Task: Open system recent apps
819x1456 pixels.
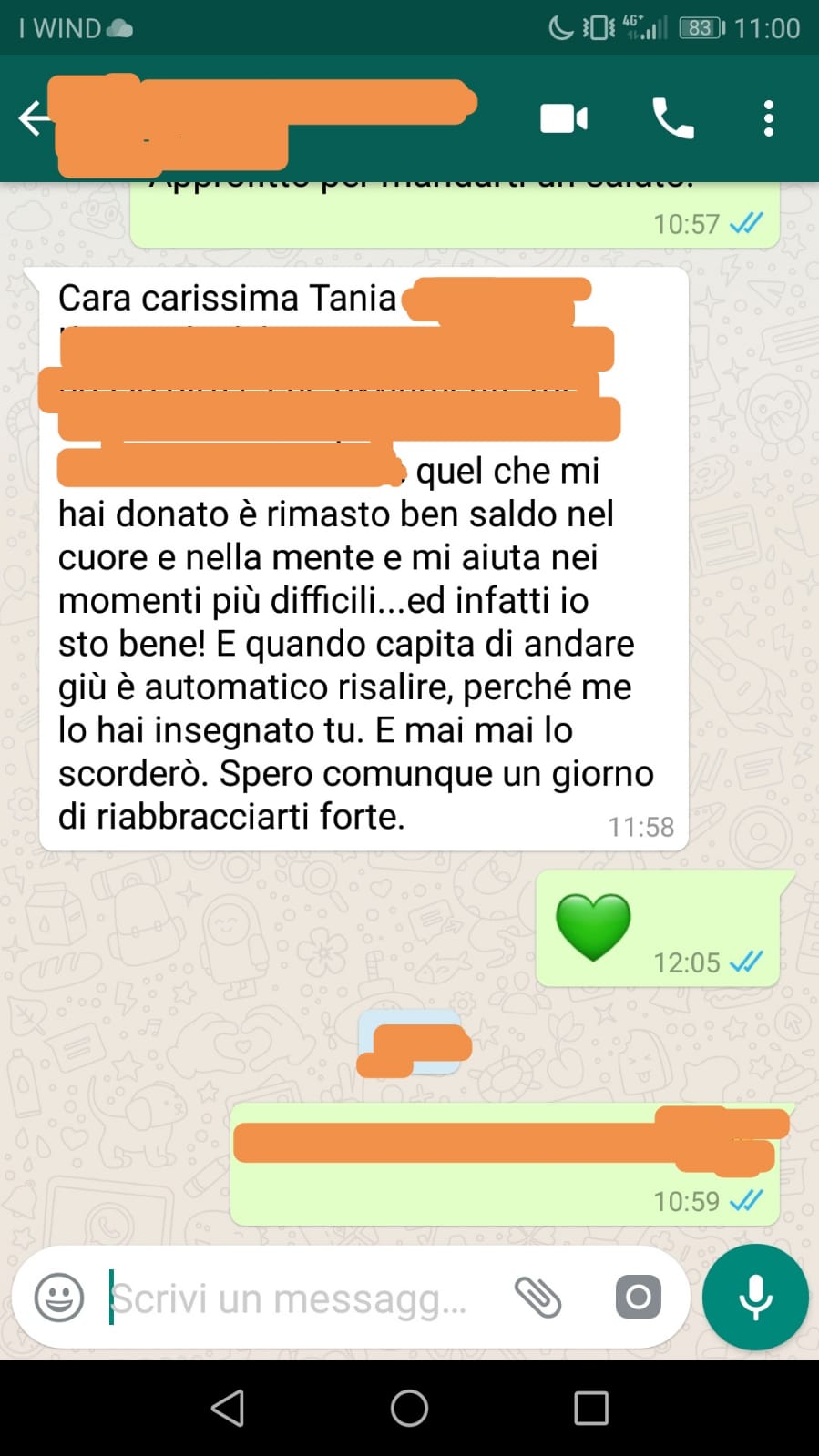Action: 591,1408
